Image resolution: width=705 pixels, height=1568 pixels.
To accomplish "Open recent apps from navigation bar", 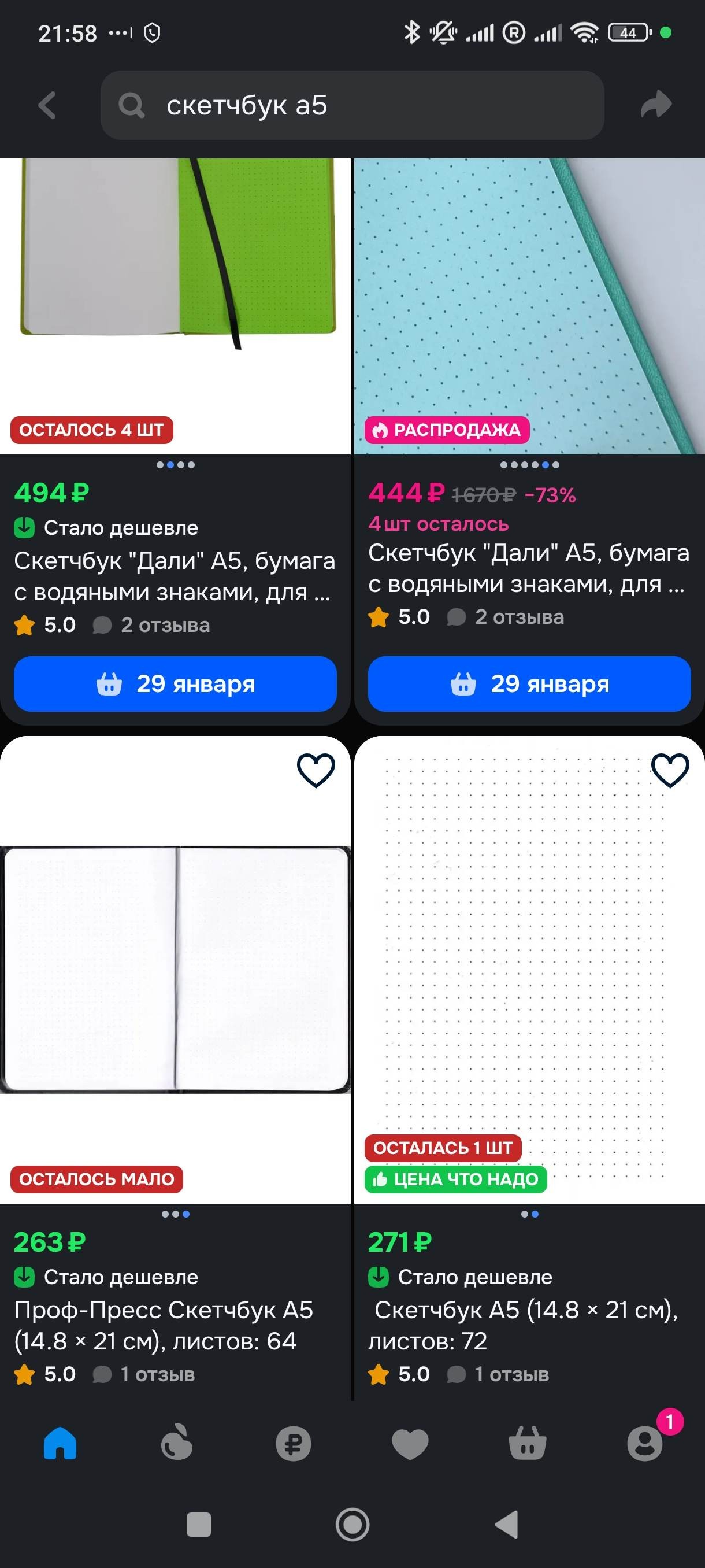I will [198, 1524].
